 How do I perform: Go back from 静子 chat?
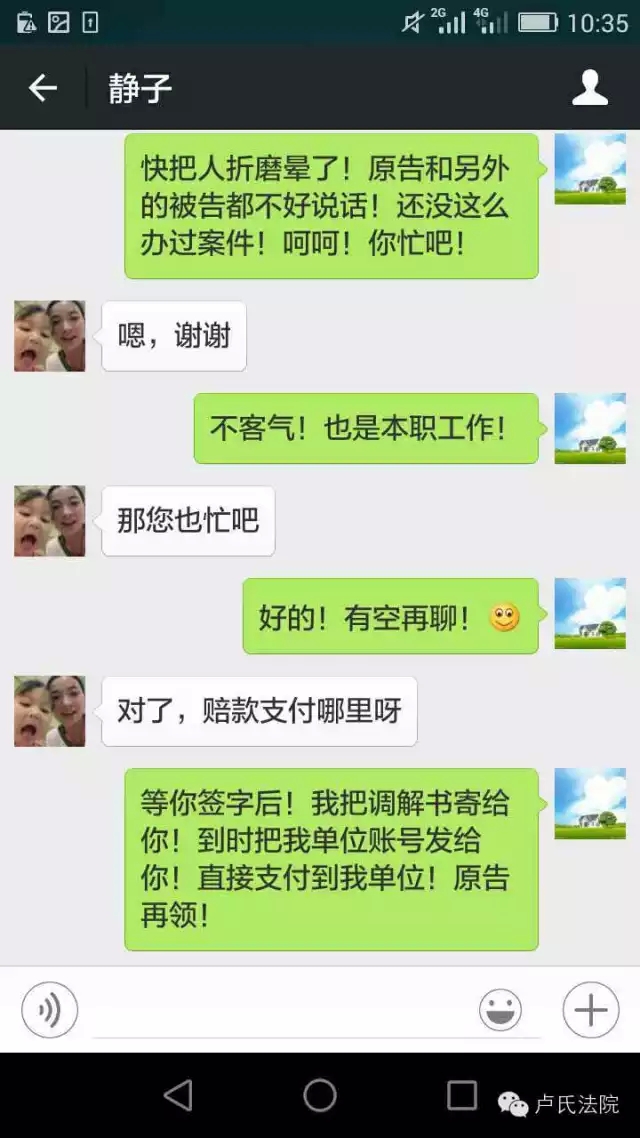pyautogui.click(x=43, y=88)
